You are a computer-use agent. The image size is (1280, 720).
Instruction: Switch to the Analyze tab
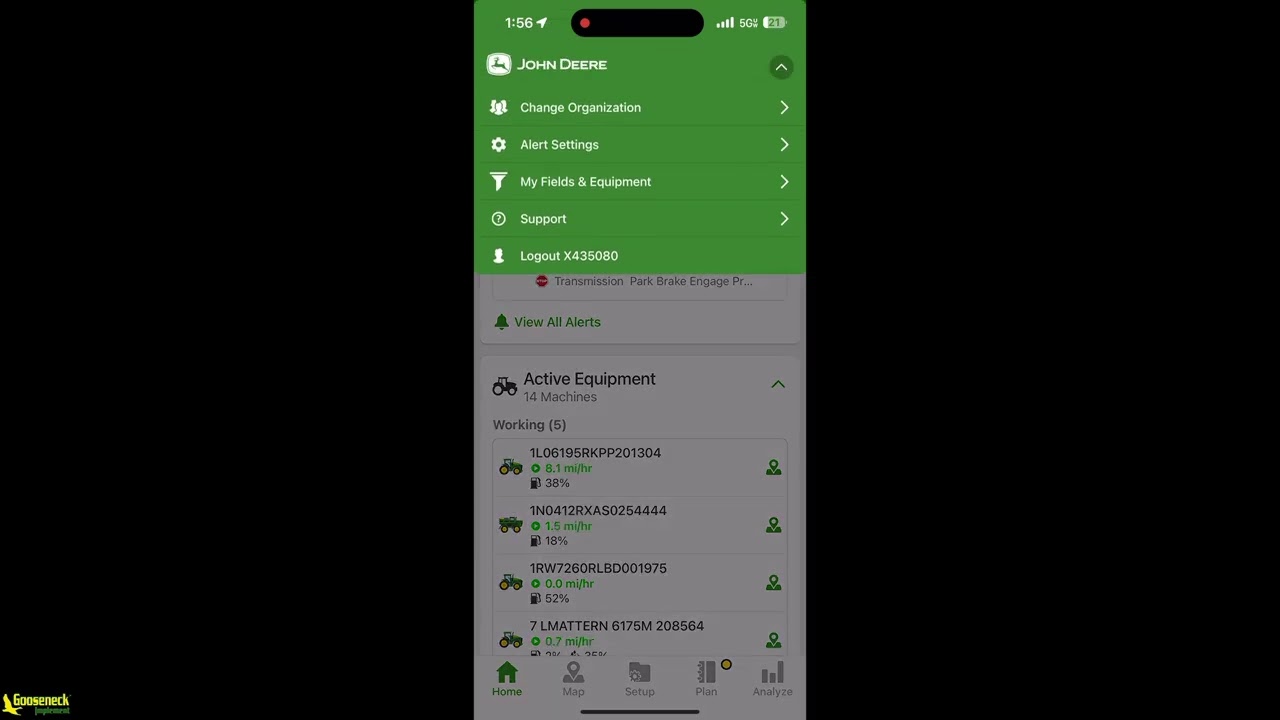pyautogui.click(x=772, y=679)
